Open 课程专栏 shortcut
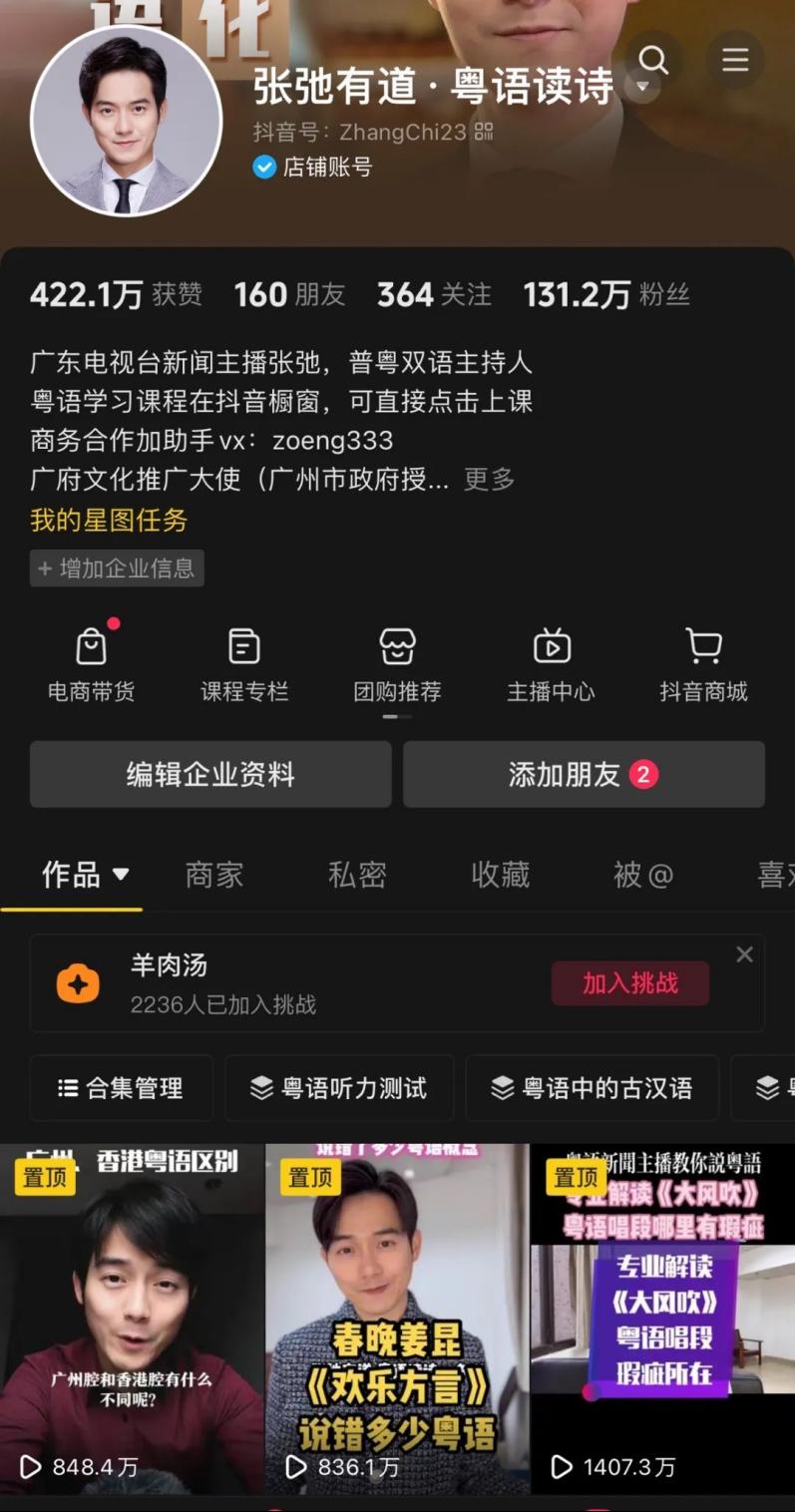 [x=244, y=664]
